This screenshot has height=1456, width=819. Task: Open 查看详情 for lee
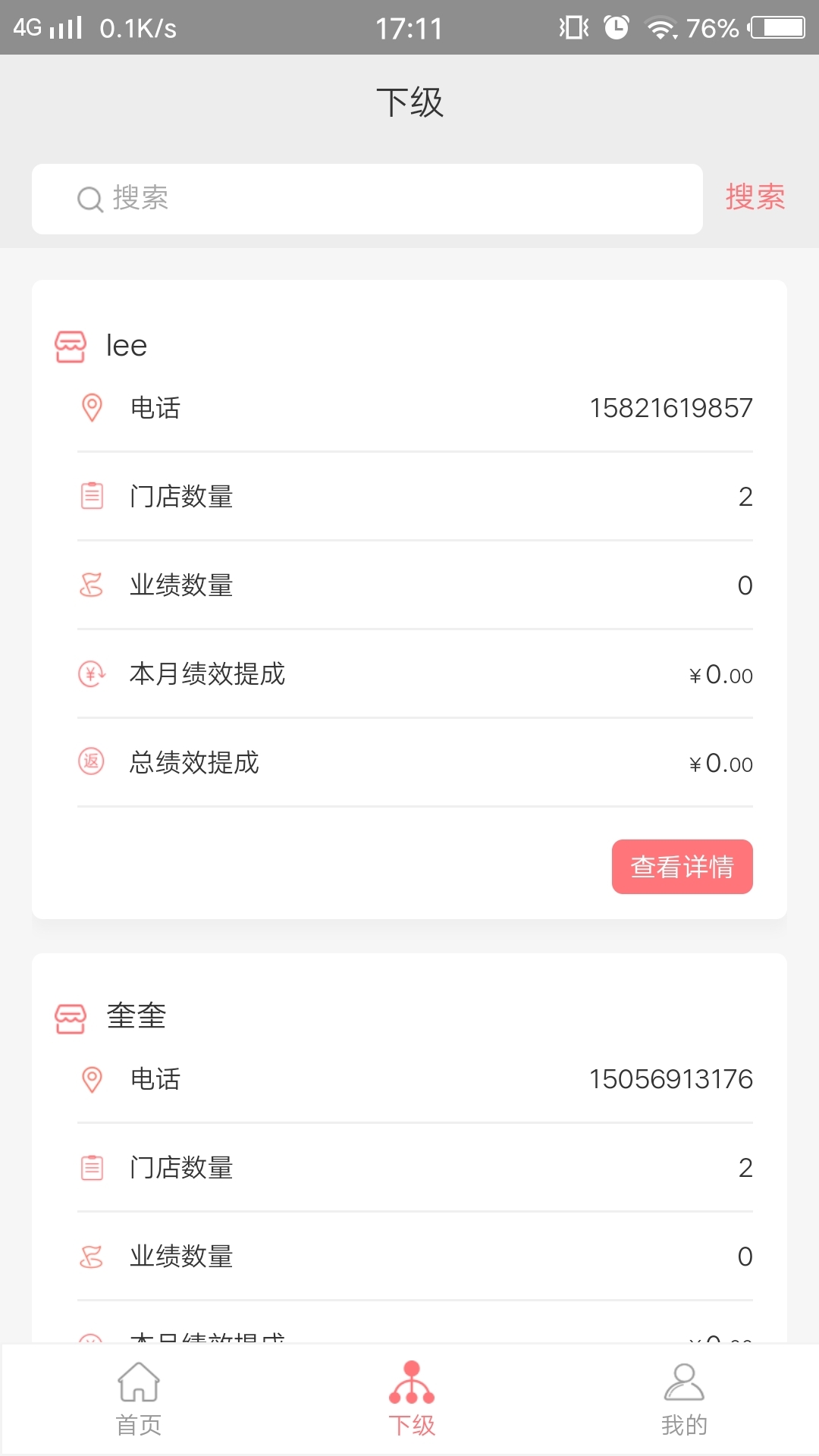point(682,867)
